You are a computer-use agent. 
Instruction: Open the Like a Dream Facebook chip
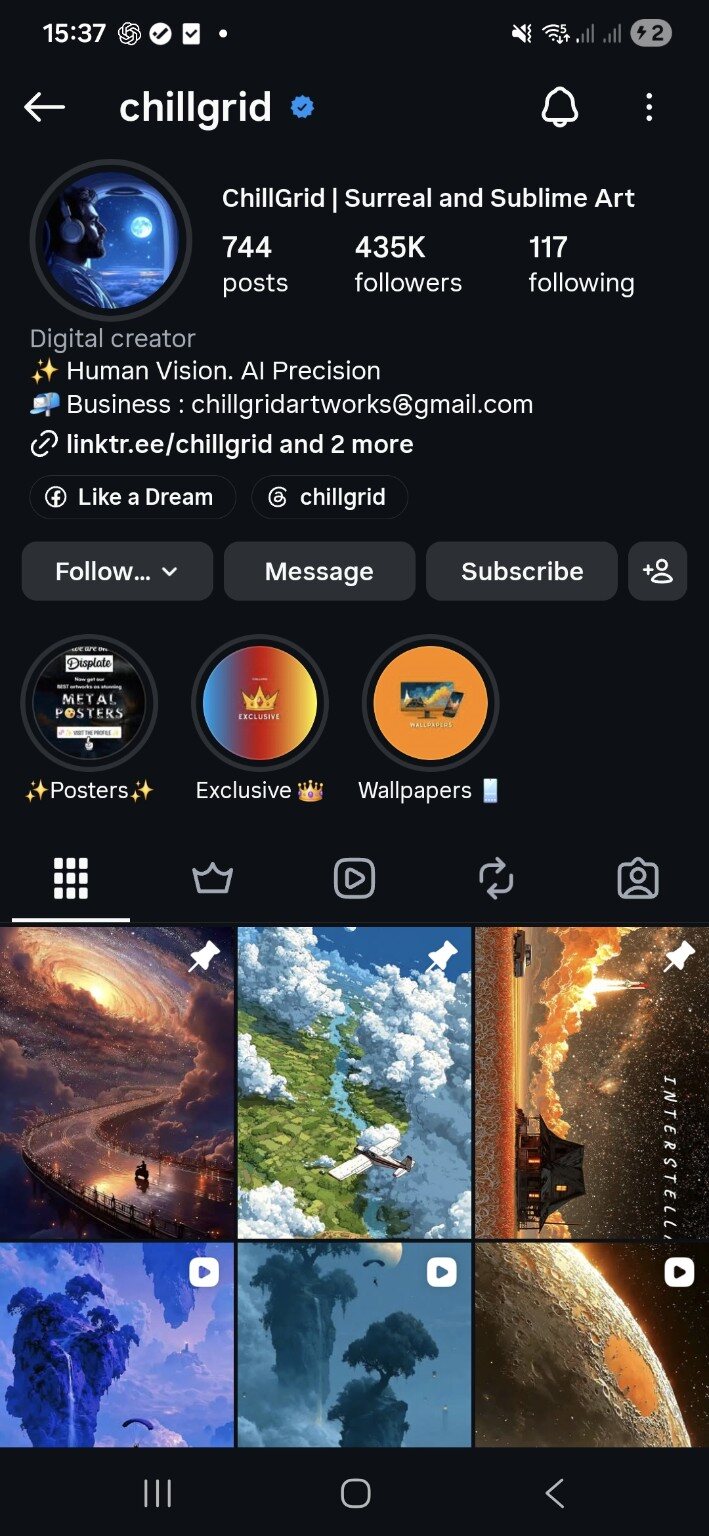click(x=132, y=497)
